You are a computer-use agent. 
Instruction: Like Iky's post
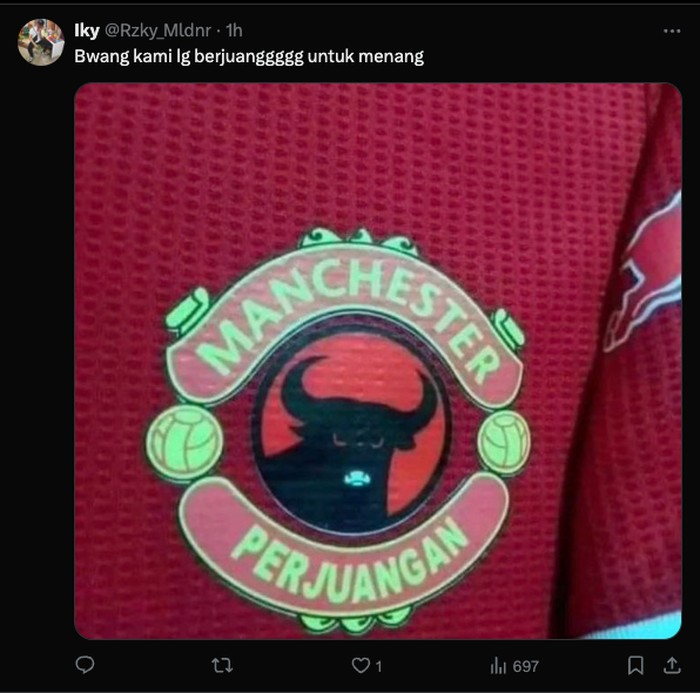click(362, 665)
